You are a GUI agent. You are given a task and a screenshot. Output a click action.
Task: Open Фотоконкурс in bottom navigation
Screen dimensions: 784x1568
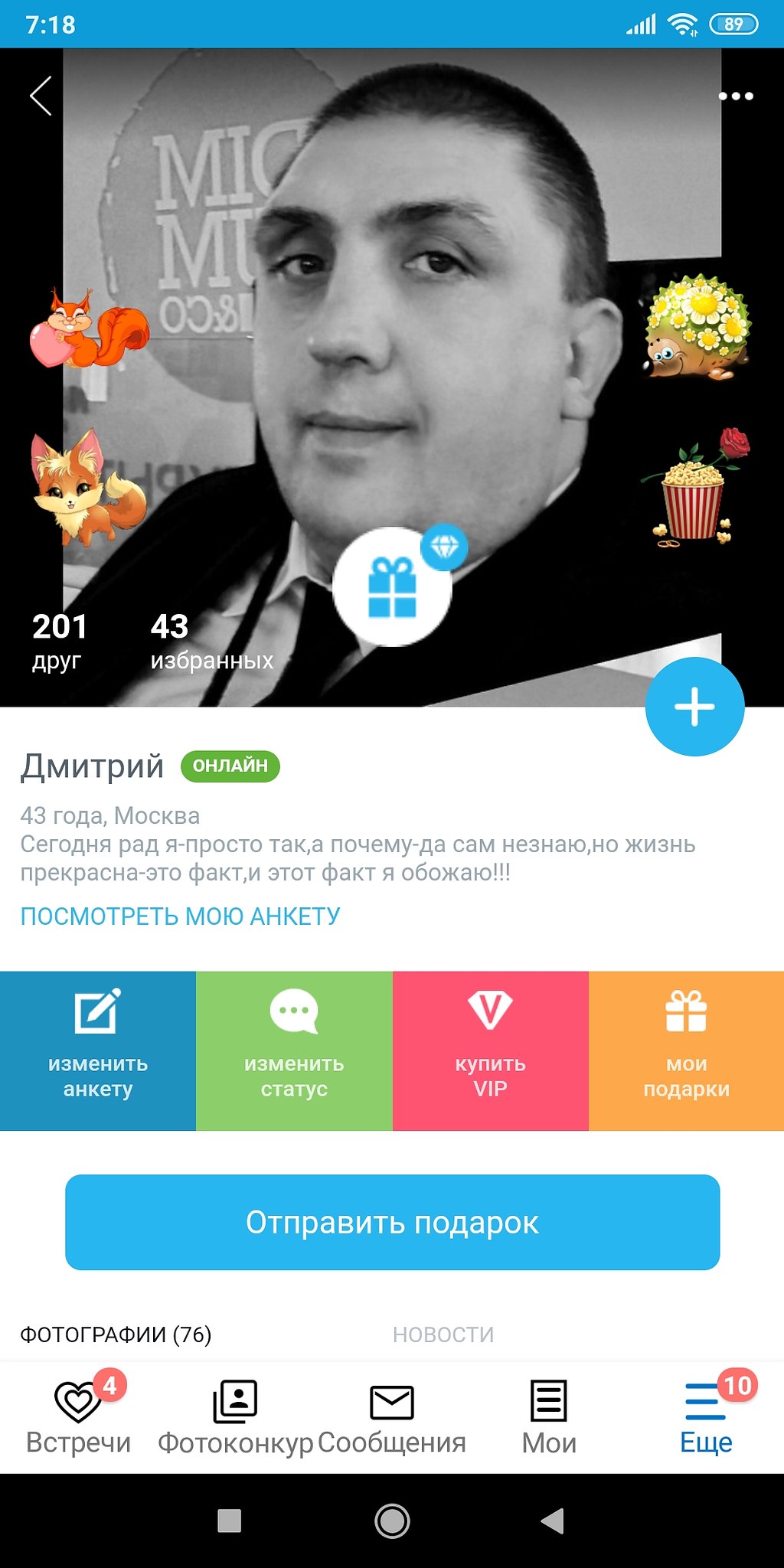tap(235, 1417)
